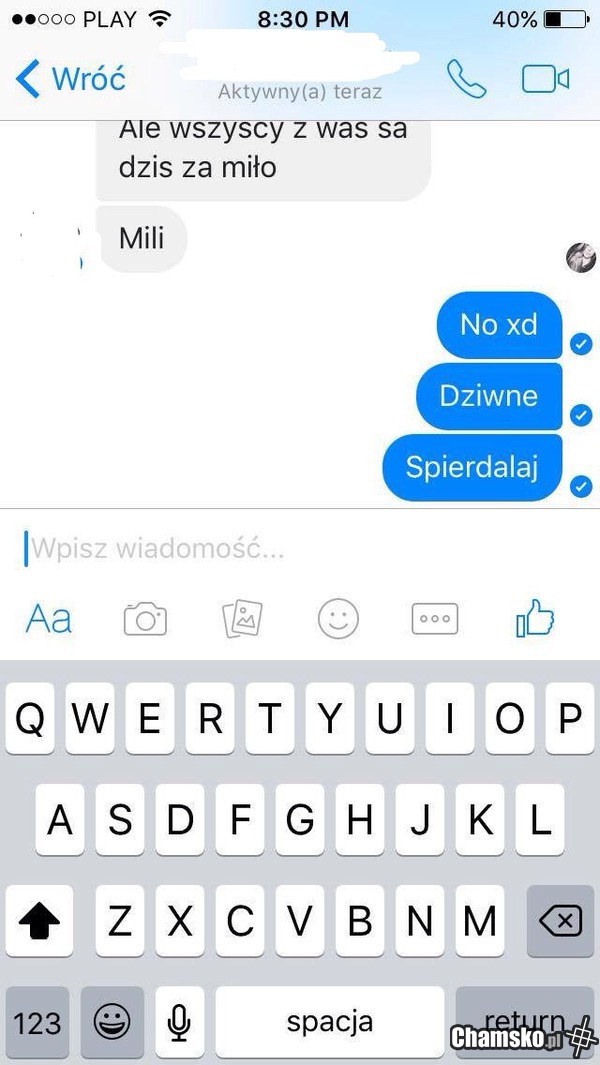Switch keyboard to 123 numbers

click(x=38, y=1022)
